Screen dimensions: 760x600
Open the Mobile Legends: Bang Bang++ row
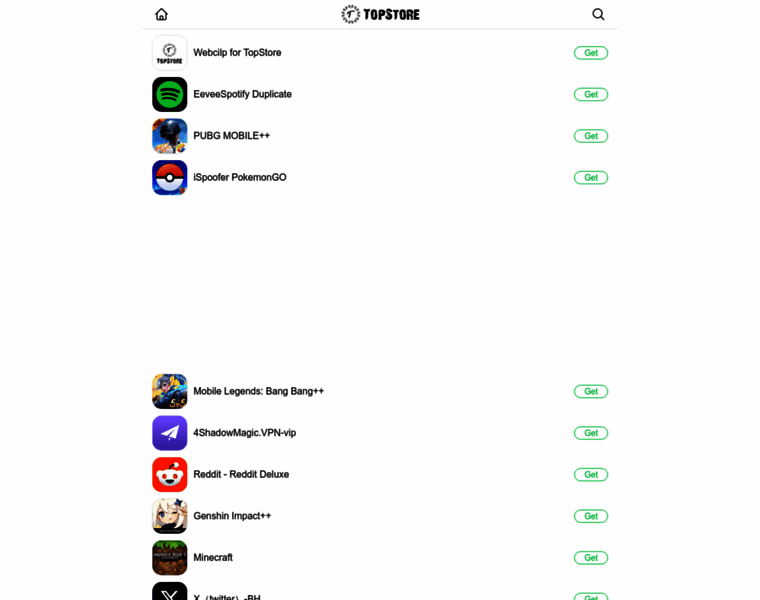click(x=258, y=391)
